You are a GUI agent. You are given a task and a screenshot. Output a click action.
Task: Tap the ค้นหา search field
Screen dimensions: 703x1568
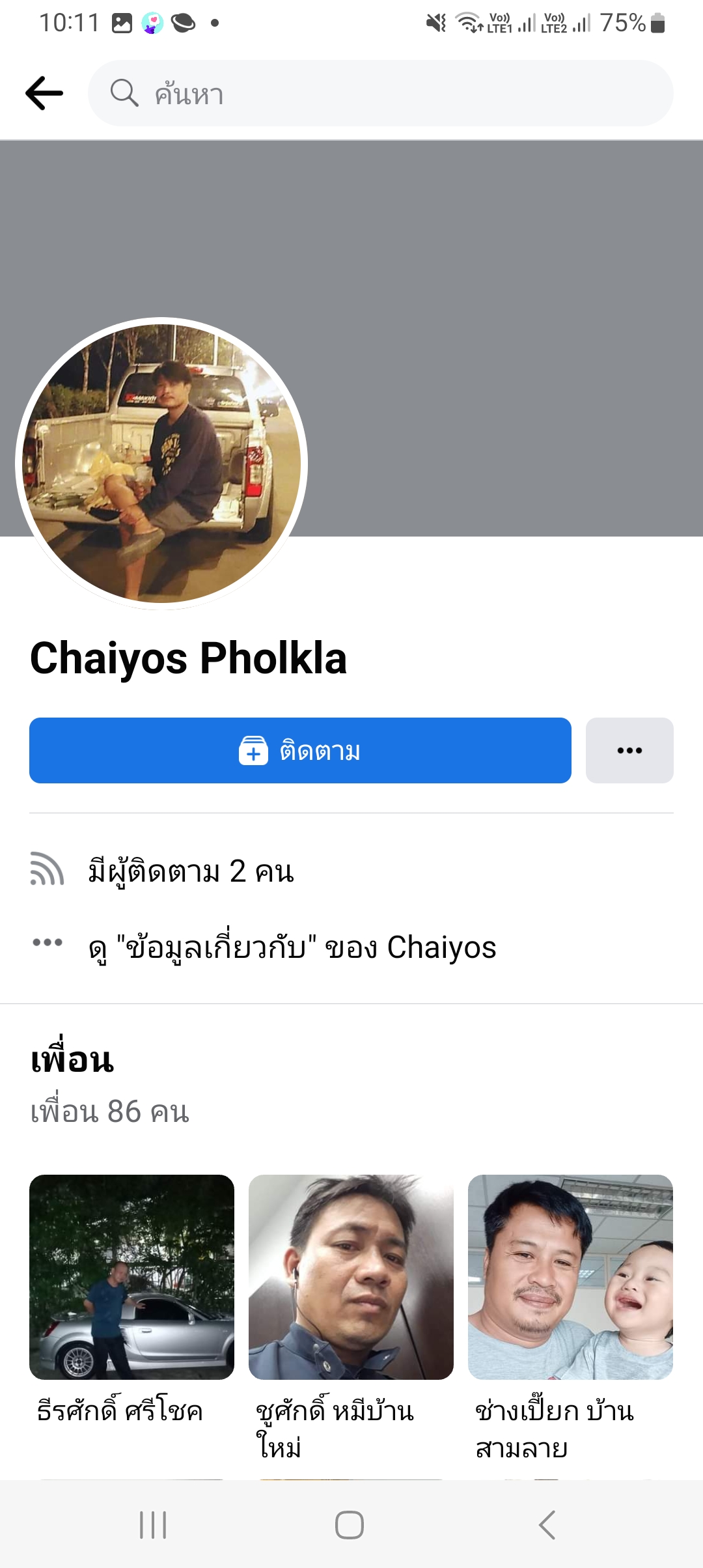click(381, 93)
